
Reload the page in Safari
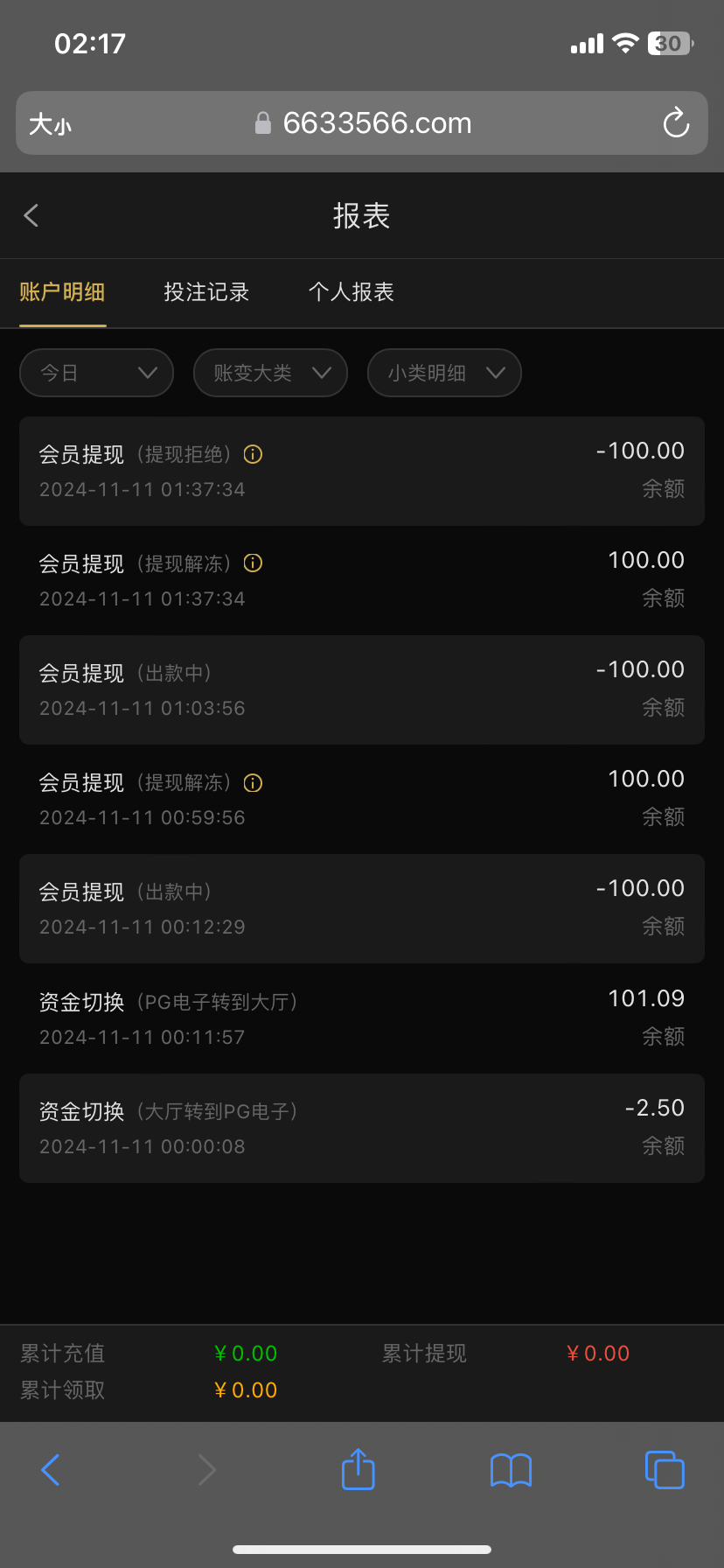tap(676, 123)
